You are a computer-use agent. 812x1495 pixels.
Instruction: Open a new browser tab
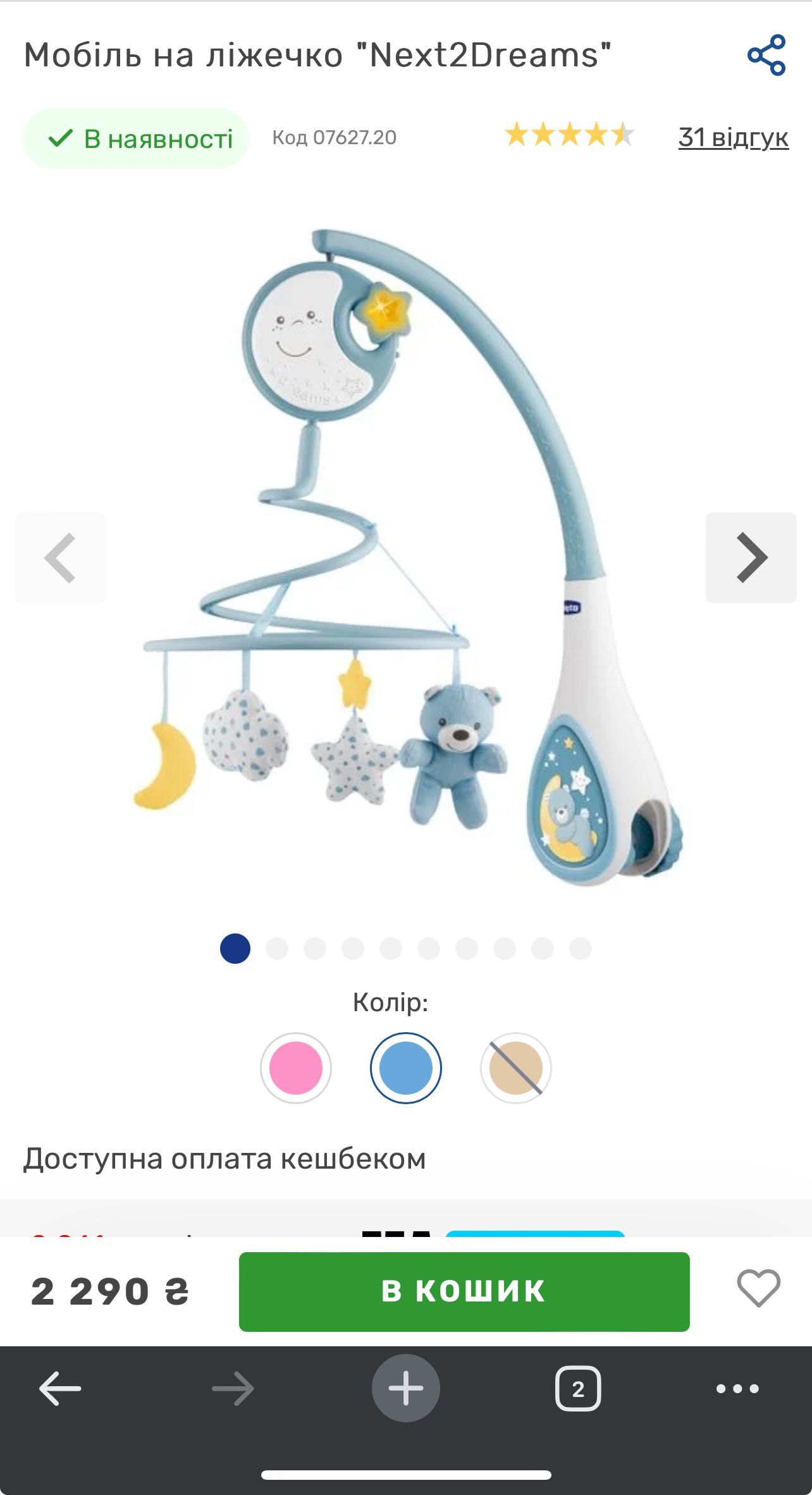click(405, 1388)
